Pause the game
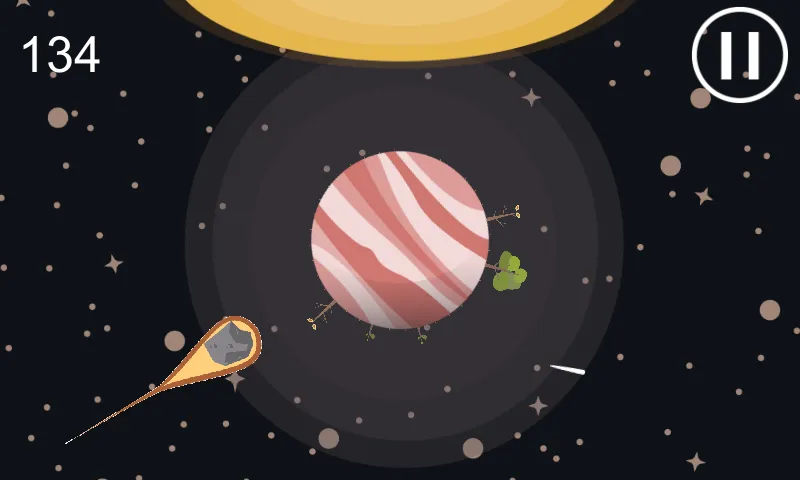The width and height of the screenshot is (800, 480). click(741, 55)
